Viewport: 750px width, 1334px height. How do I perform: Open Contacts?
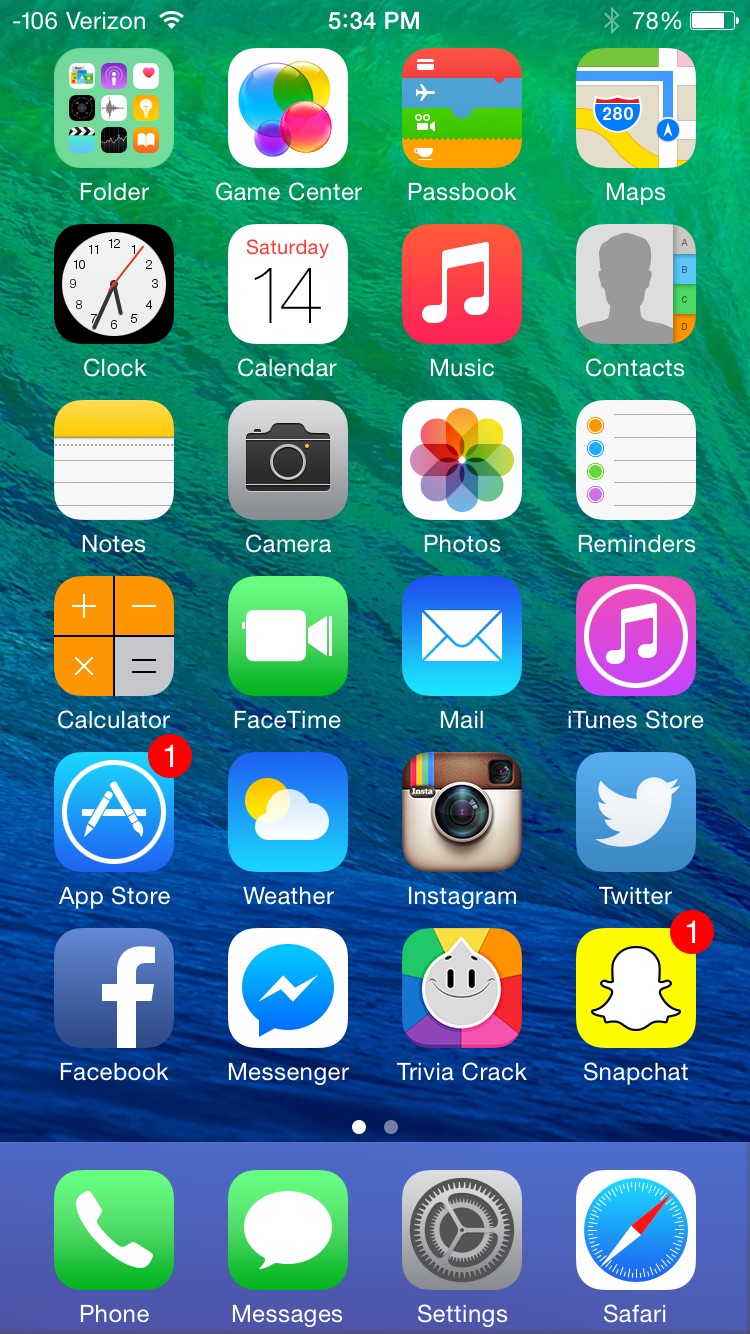(636, 284)
